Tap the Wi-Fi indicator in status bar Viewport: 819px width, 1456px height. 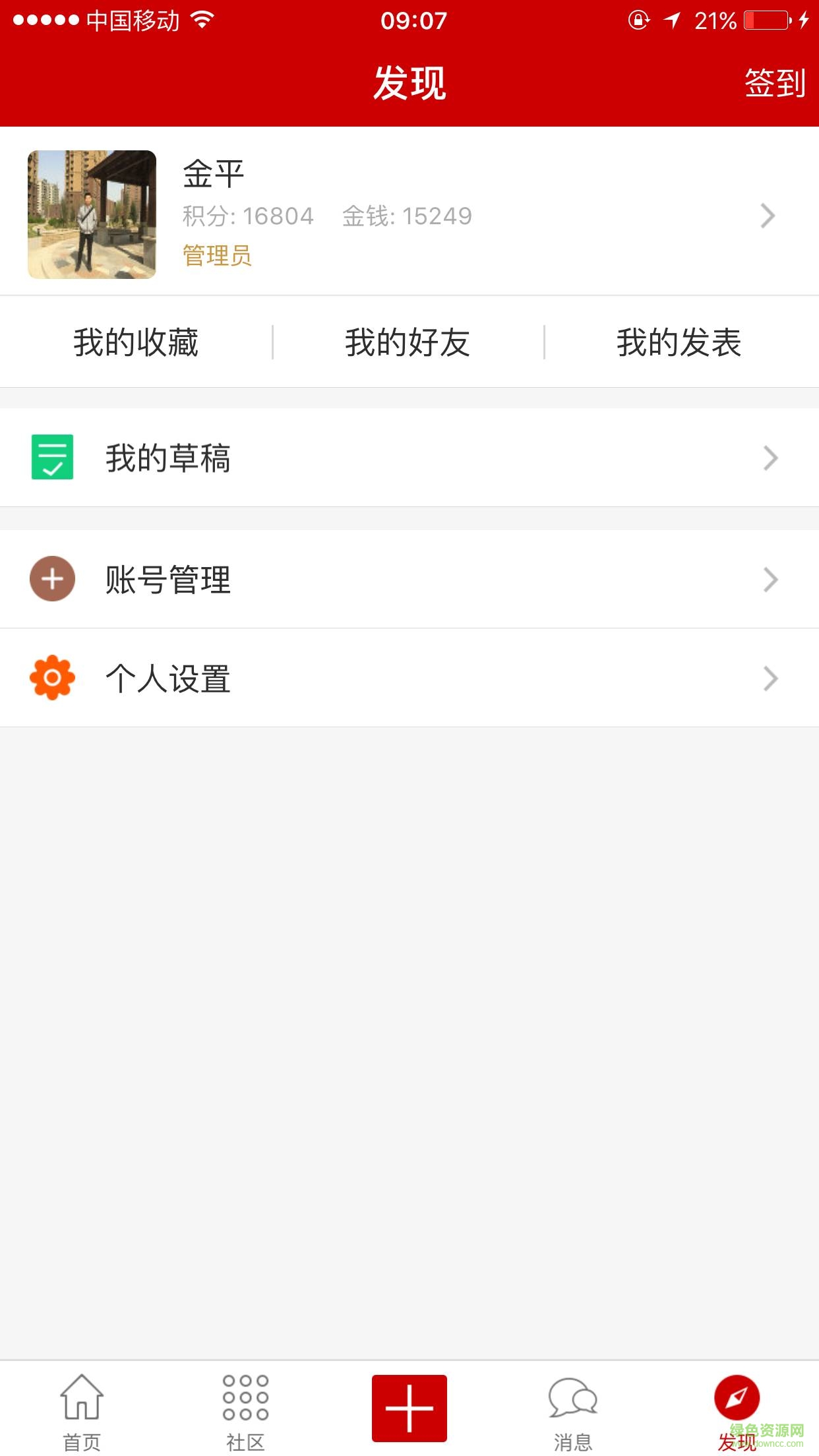pos(203,20)
